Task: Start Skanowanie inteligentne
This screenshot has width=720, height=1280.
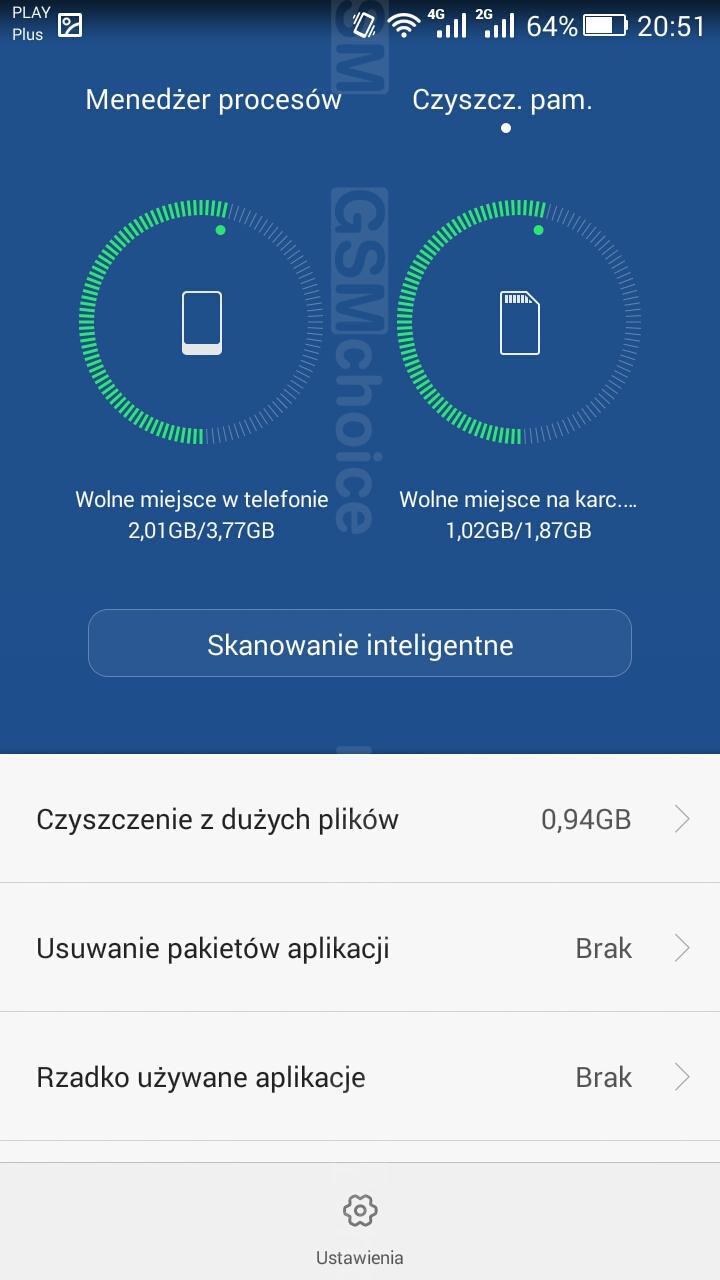Action: tap(360, 644)
